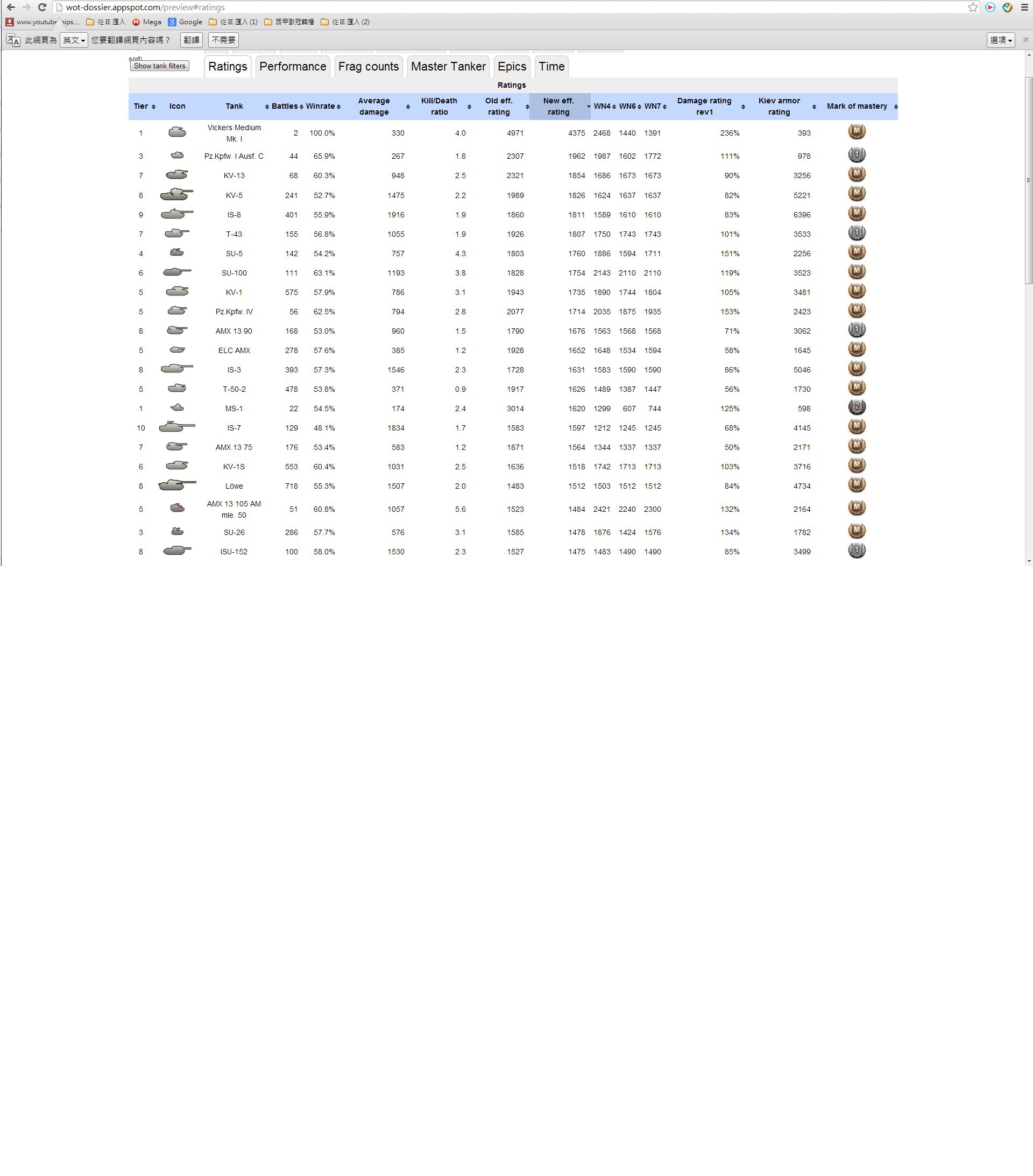The width and height of the screenshot is (1033, 1176).
Task: Open the Time tab
Action: pos(551,67)
